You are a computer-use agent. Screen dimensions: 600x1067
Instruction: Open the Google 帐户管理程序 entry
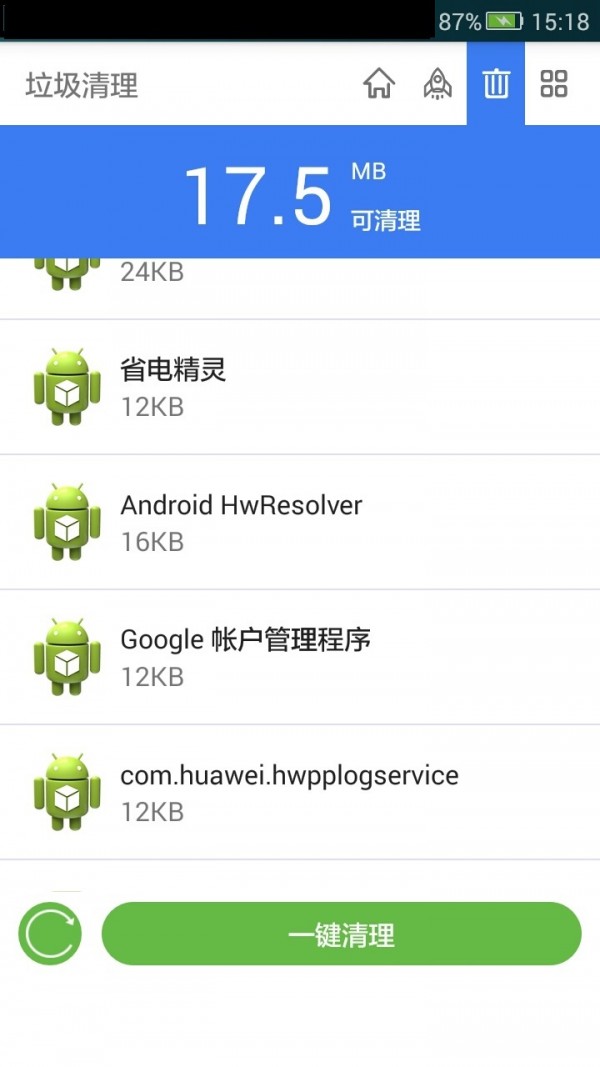click(300, 657)
